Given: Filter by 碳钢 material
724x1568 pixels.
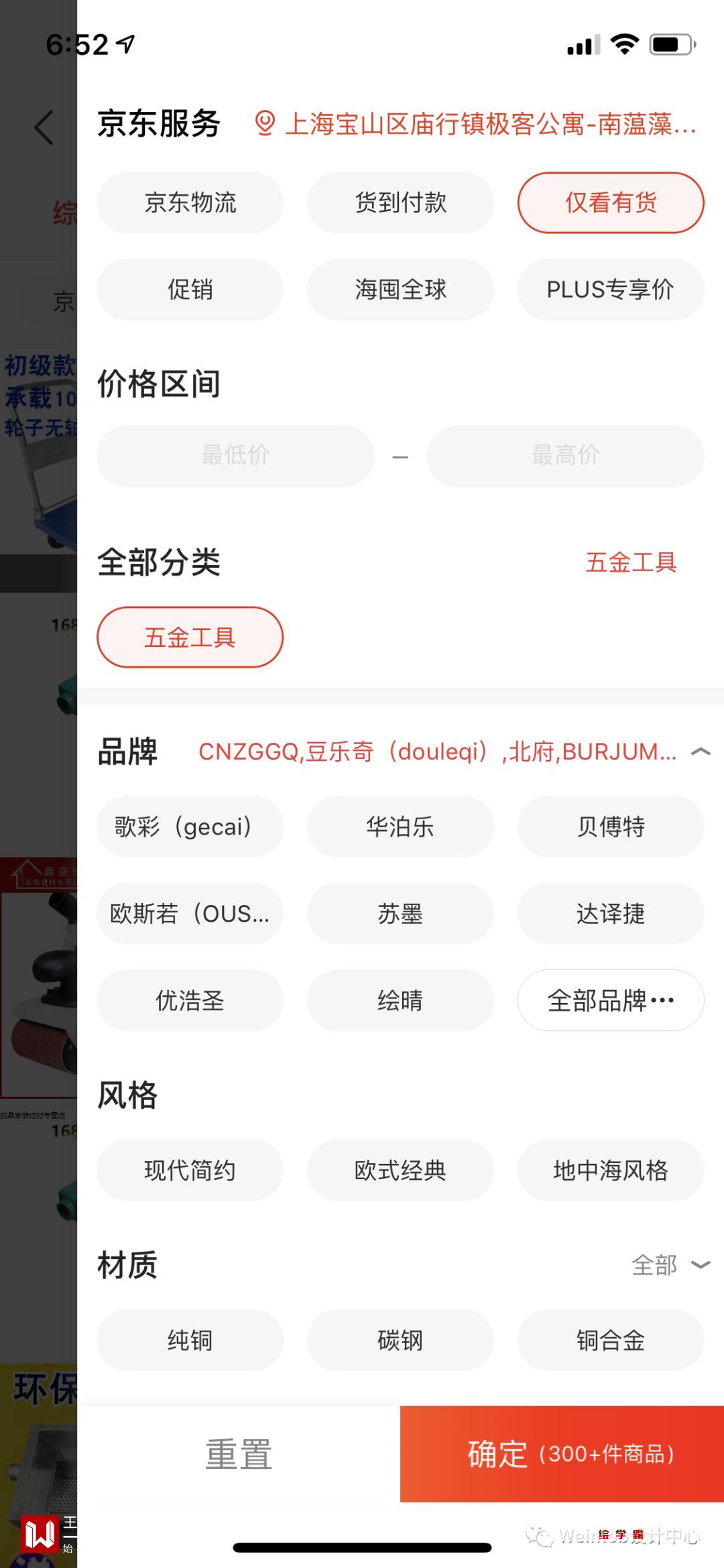Looking at the screenshot, I should 400,1341.
